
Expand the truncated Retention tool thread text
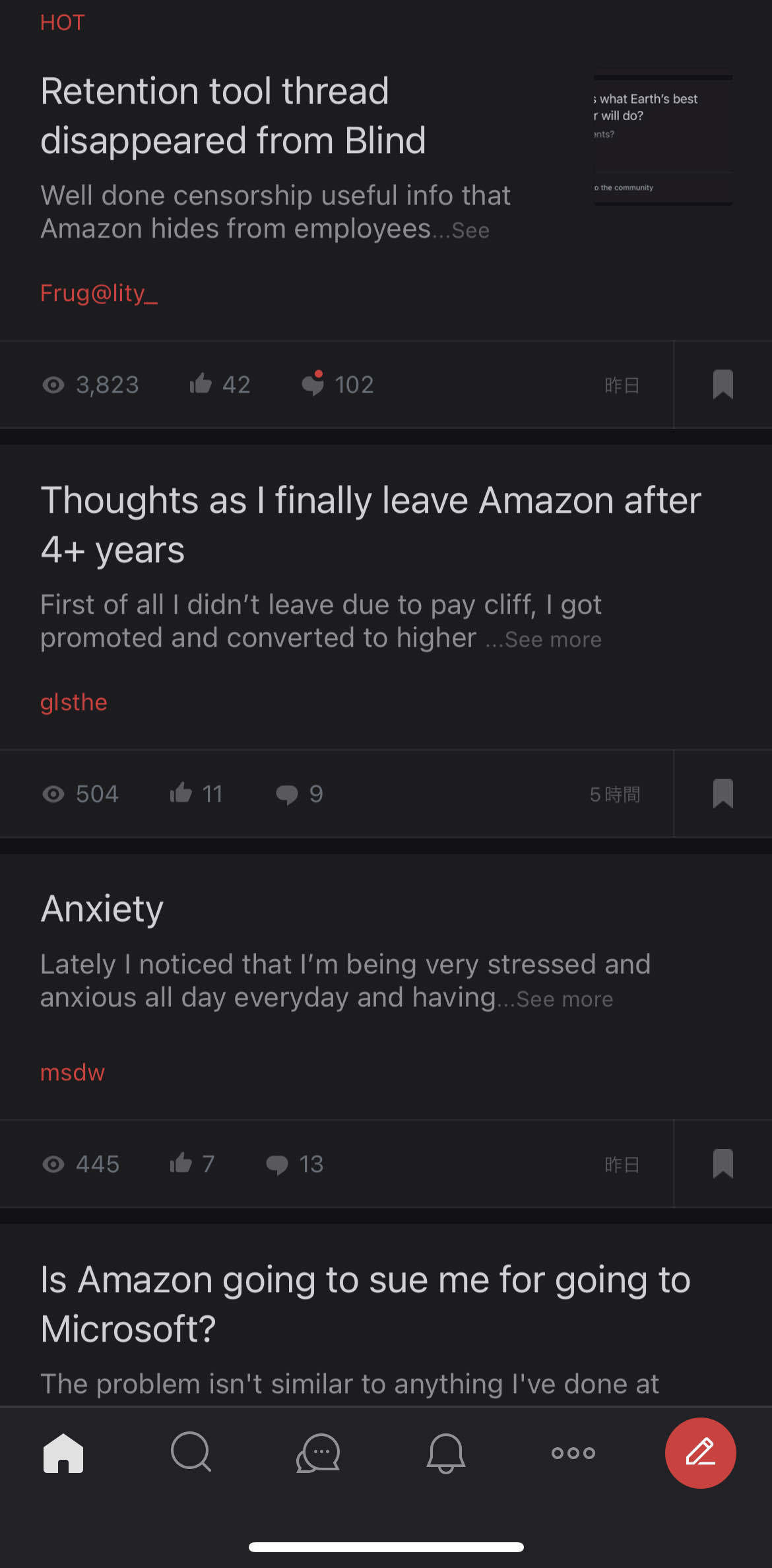click(470, 230)
